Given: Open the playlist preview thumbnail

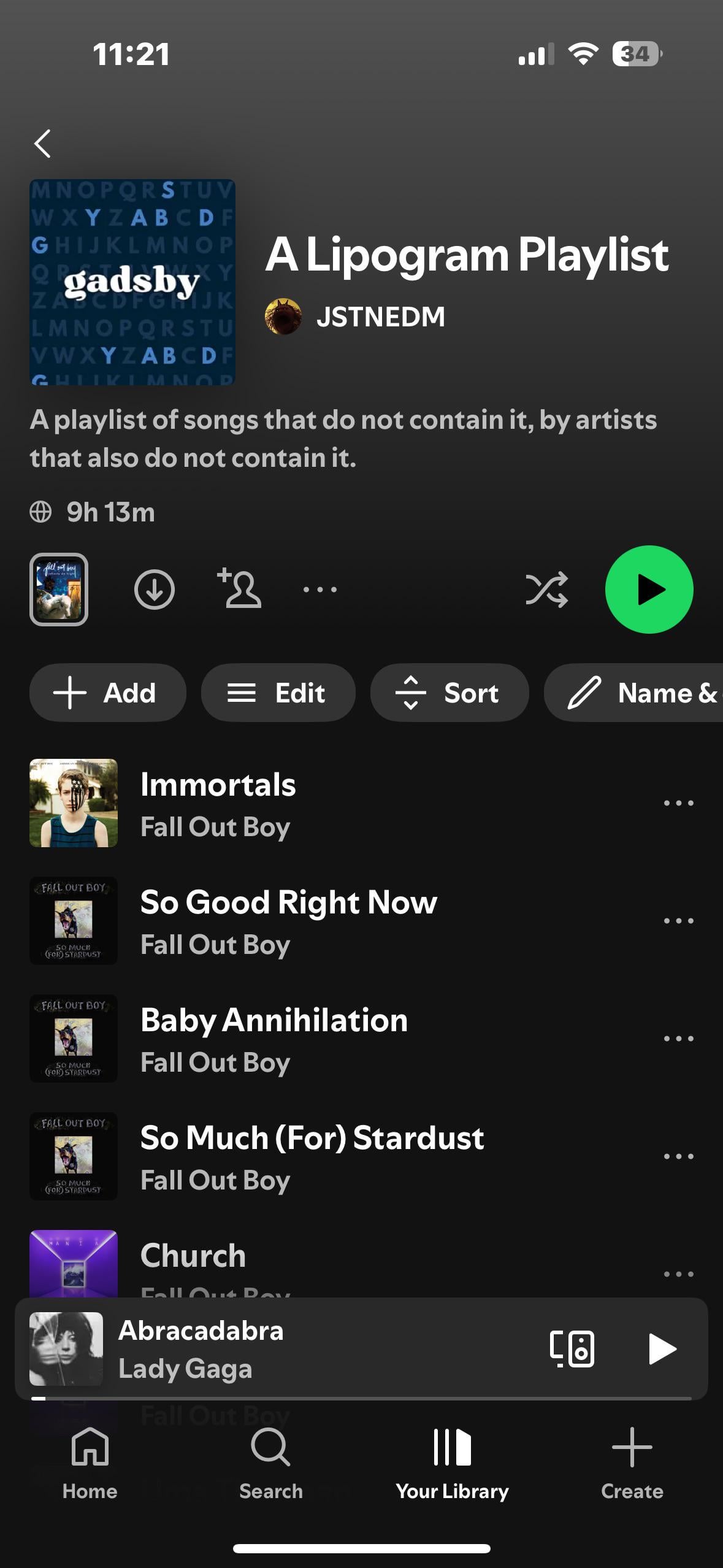Looking at the screenshot, I should click(59, 590).
